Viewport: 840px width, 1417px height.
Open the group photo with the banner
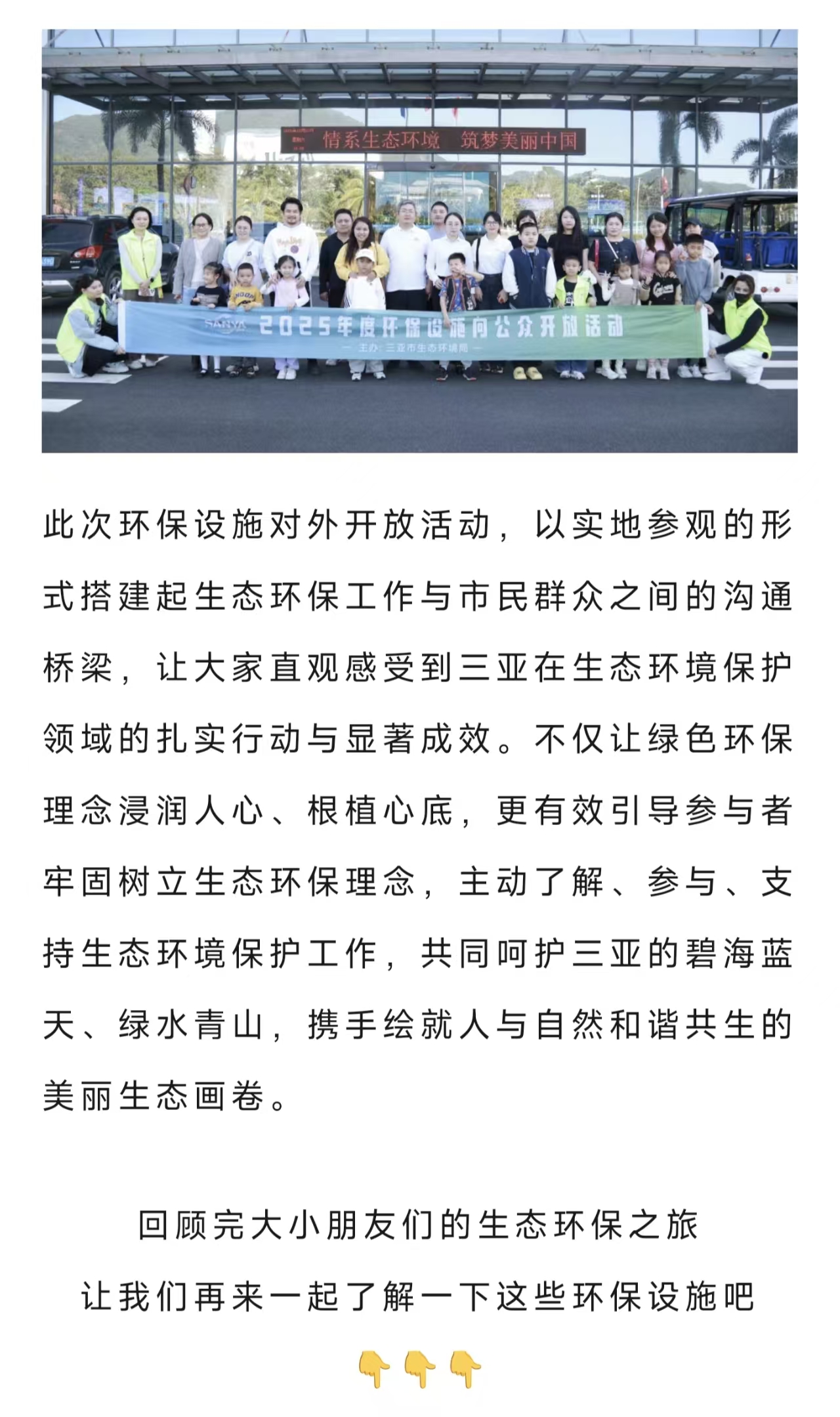click(x=419, y=241)
